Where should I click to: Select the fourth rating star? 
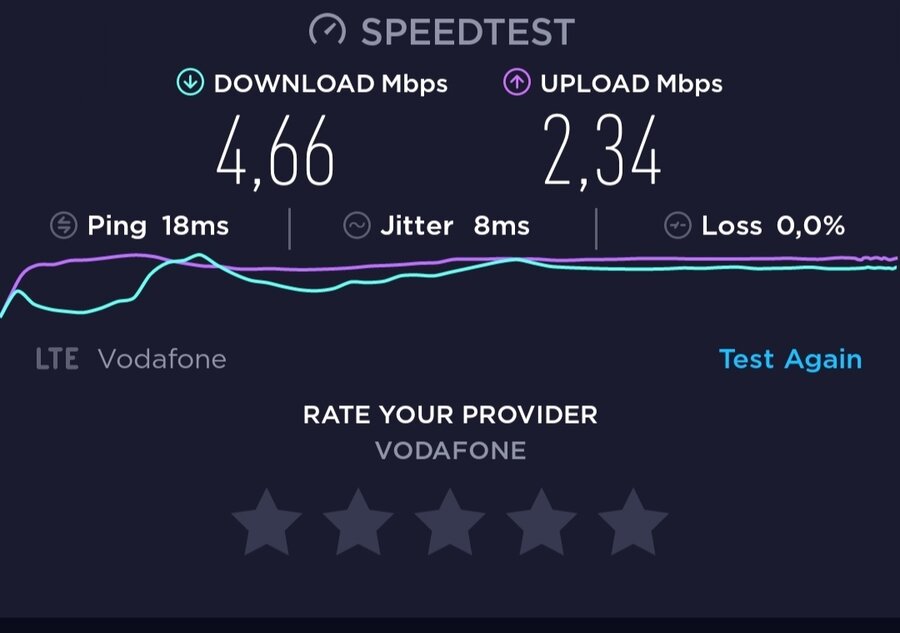click(541, 523)
